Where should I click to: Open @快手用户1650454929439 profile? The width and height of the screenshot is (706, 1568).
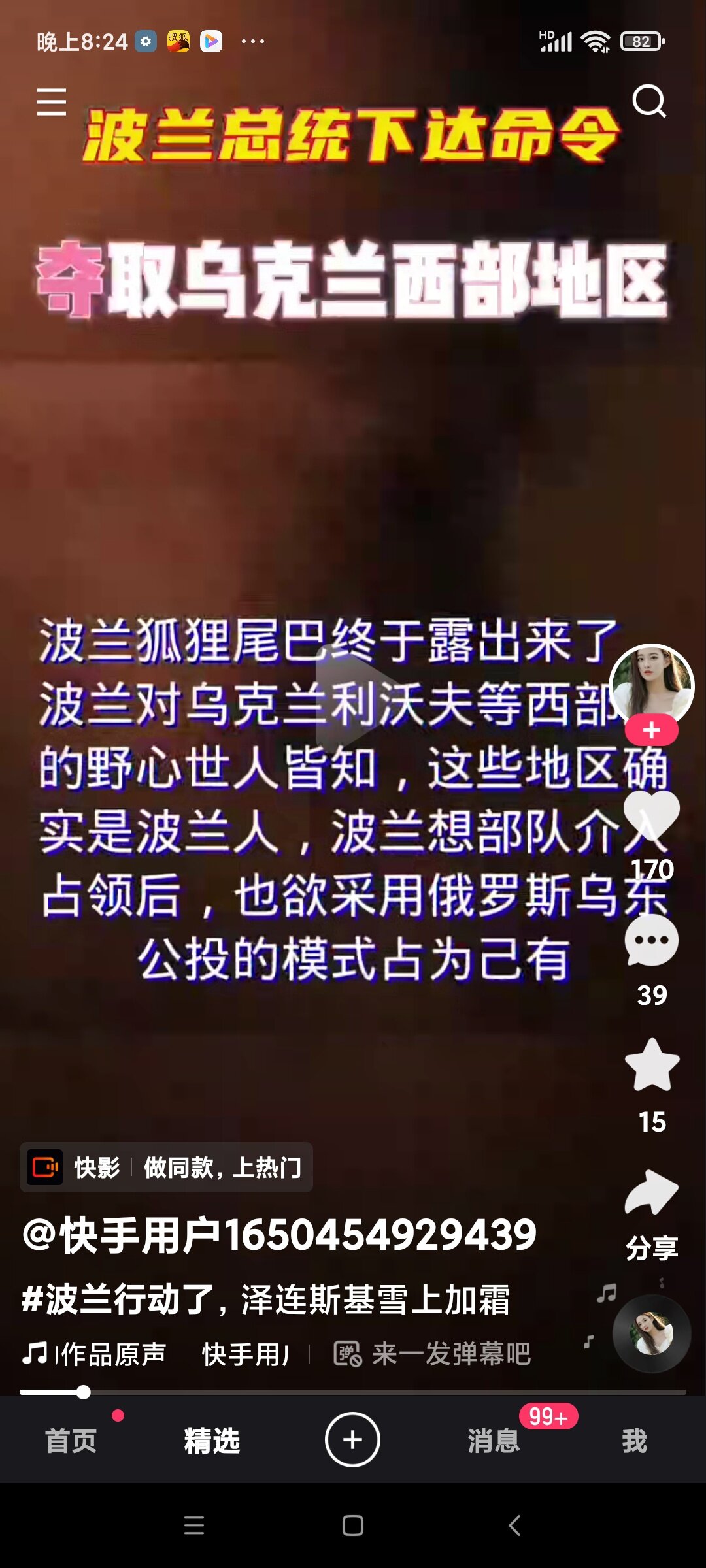pyautogui.click(x=280, y=1235)
